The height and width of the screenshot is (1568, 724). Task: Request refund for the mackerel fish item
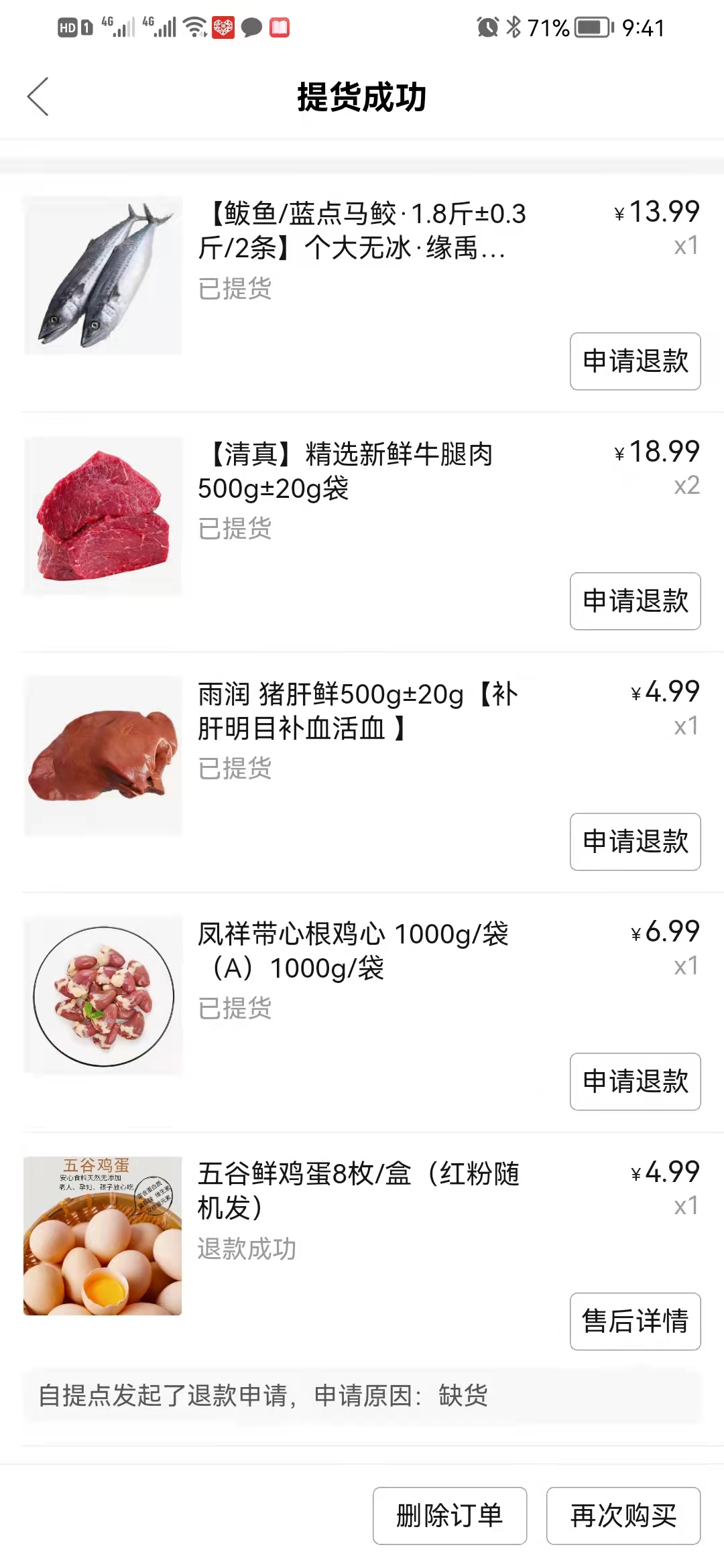[x=634, y=362]
